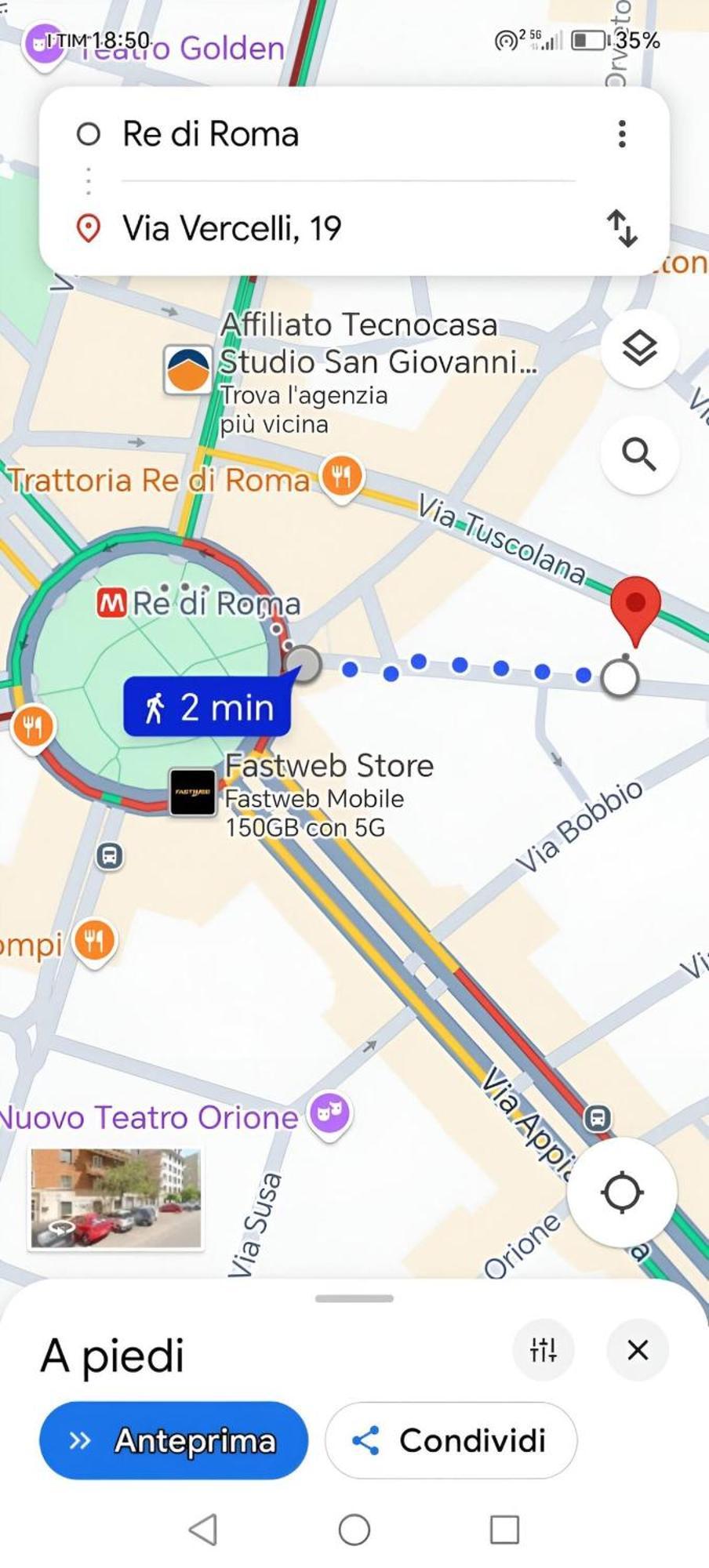Search along the route
This screenshot has height=1568, width=709.
639,454
